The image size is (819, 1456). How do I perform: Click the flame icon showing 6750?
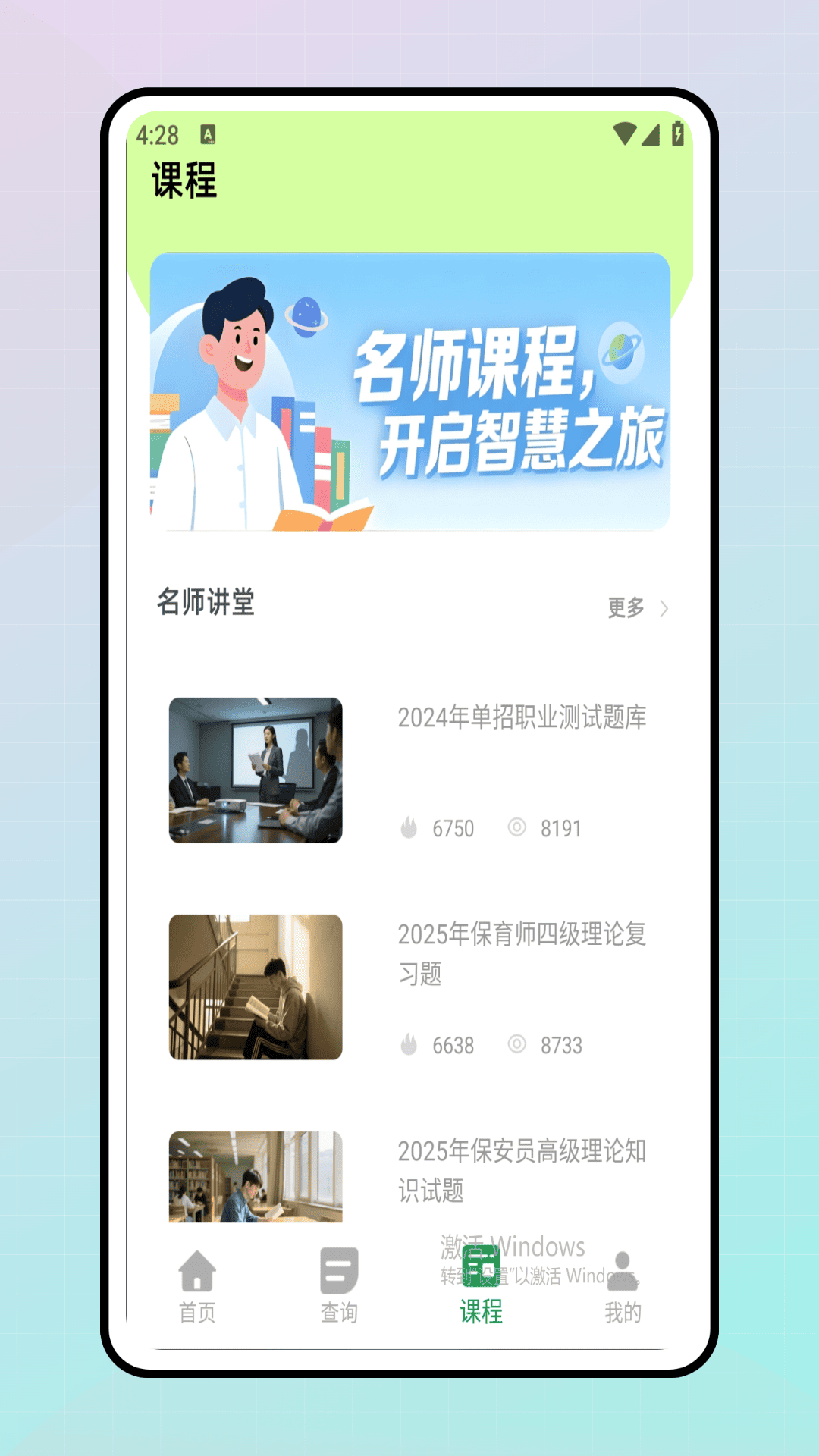410,828
